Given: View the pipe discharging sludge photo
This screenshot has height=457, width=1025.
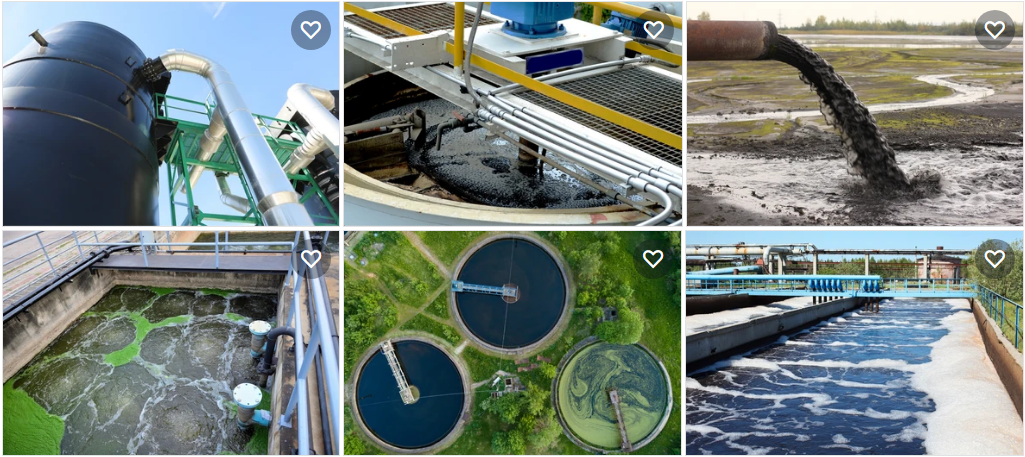Looking at the screenshot, I should pos(854,130).
